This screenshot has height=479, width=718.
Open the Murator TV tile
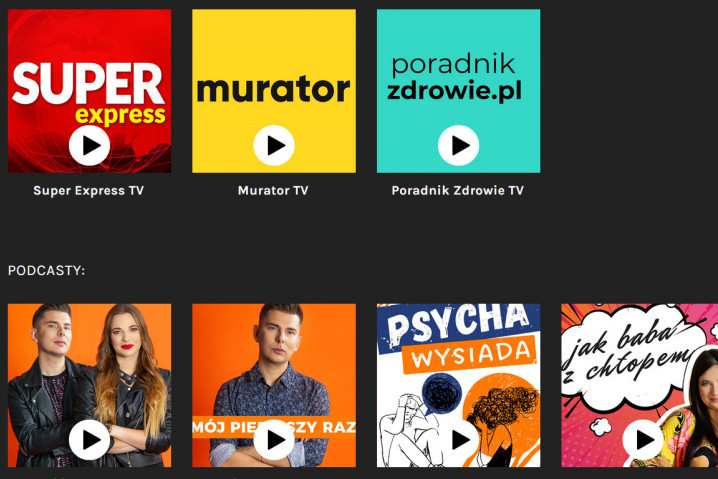[274, 92]
